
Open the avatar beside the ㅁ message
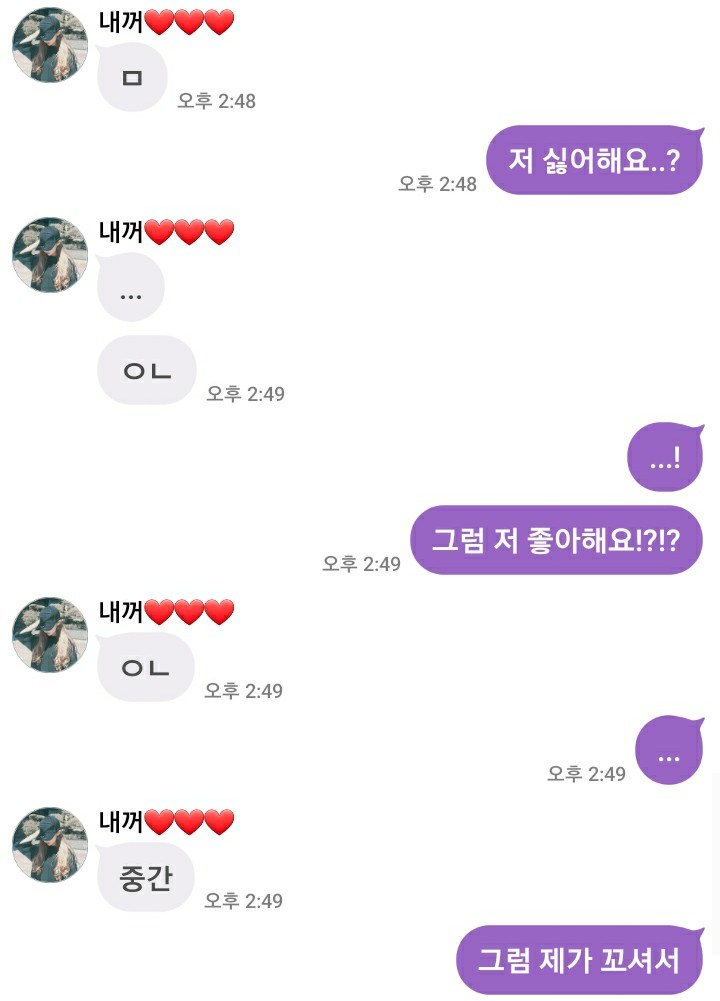(x=50, y=45)
